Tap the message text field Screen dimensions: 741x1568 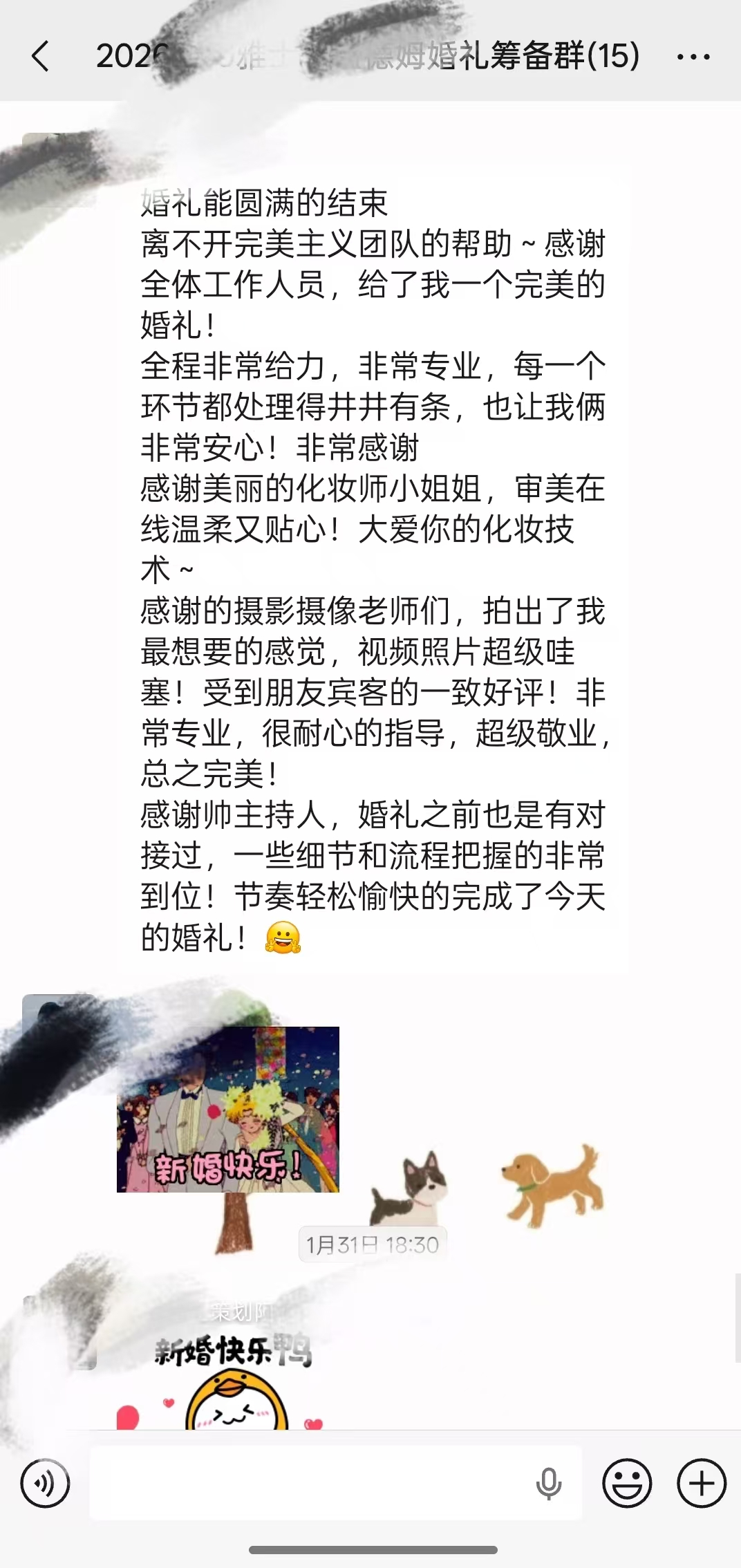(x=311, y=1484)
